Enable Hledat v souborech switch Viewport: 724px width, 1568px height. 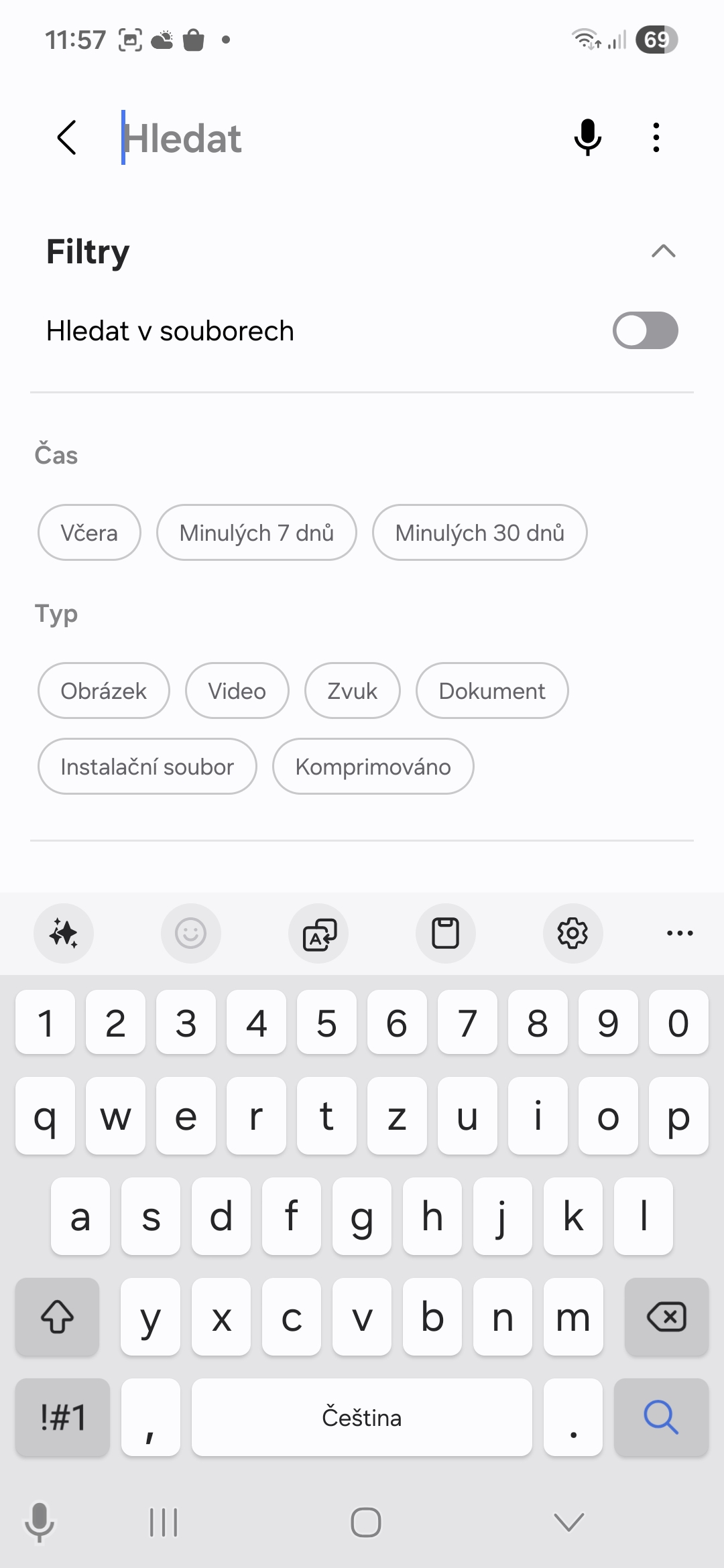pyautogui.click(x=645, y=330)
